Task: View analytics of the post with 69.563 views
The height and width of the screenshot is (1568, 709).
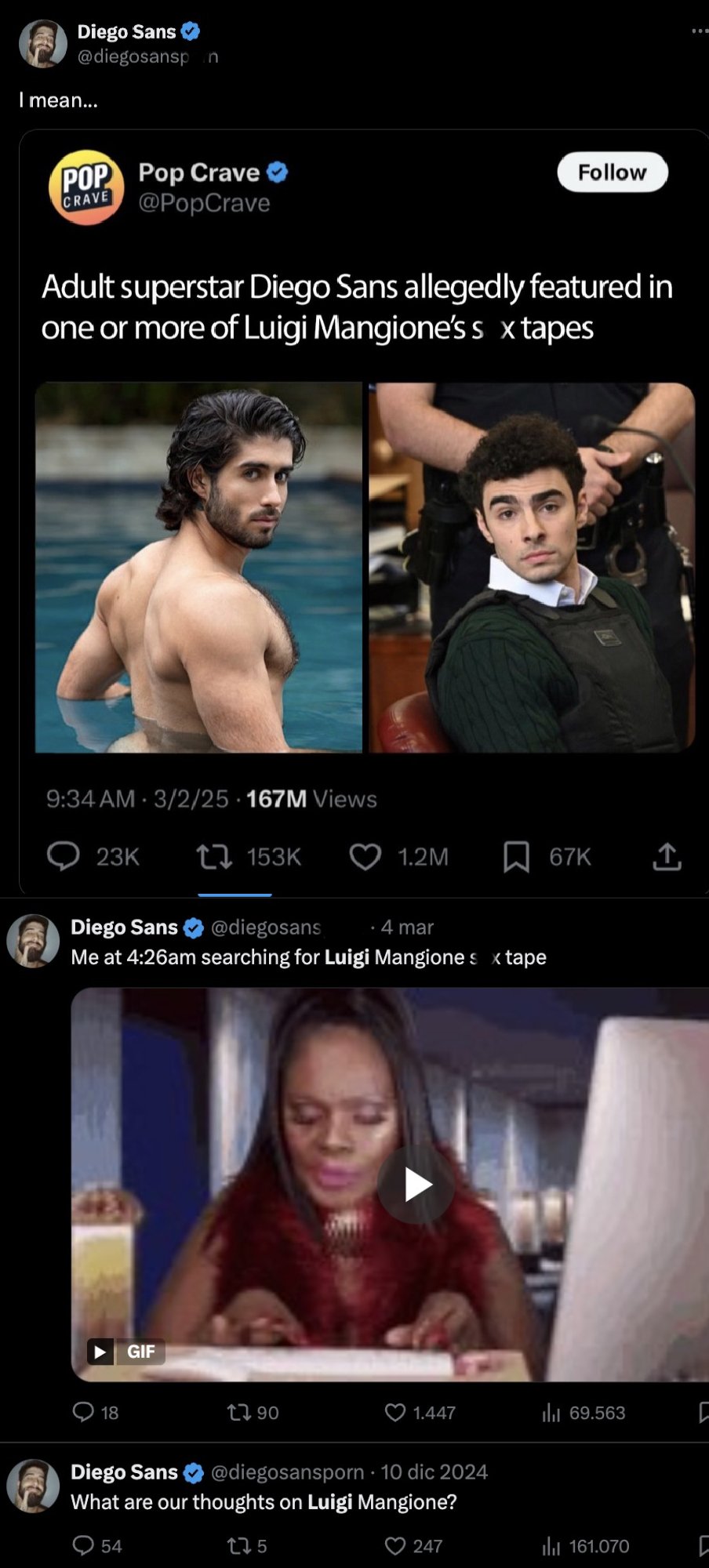Action: pos(551,1412)
